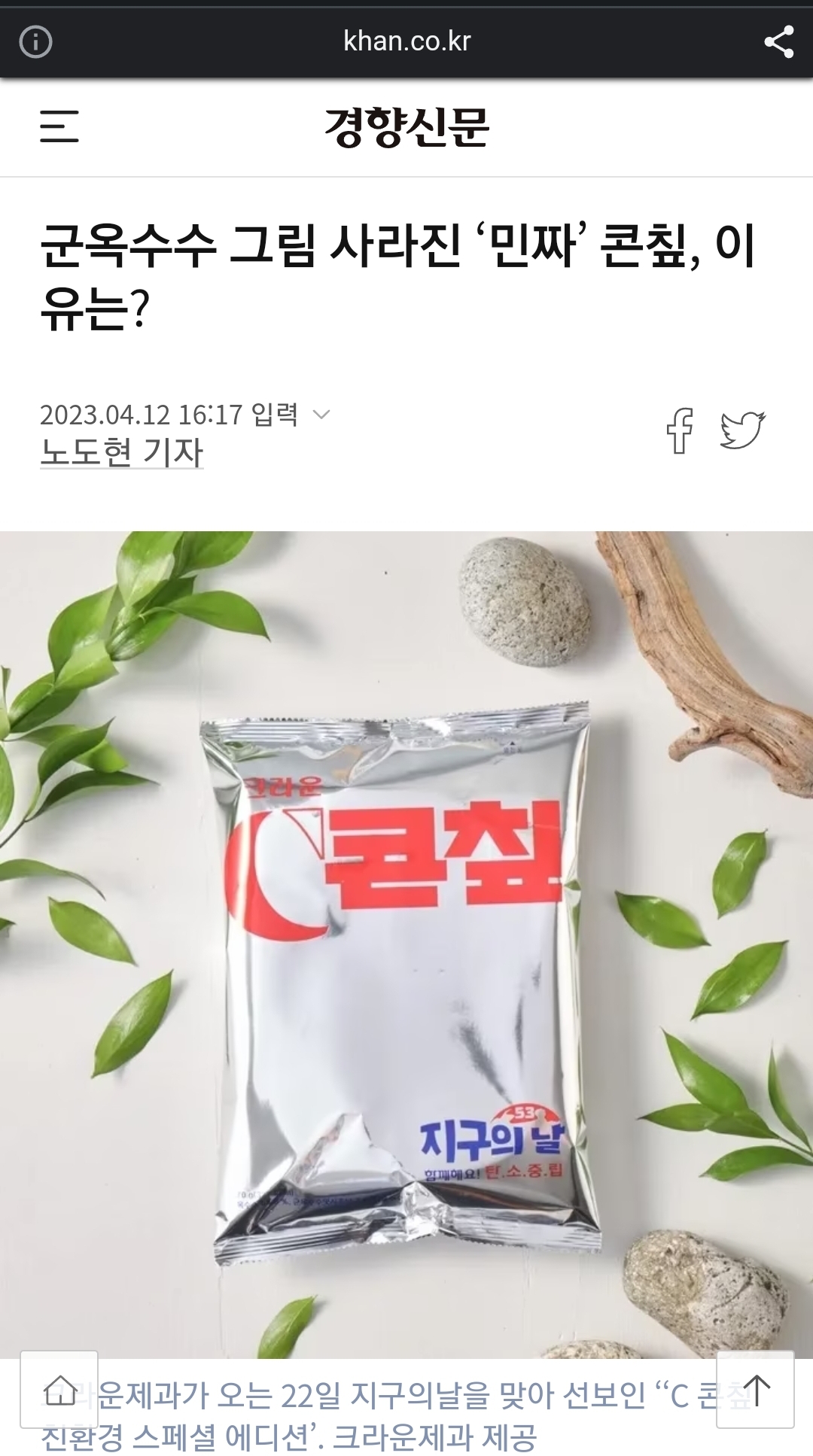Go to the 경향신문 homepage logo
This screenshot has width=813, height=1456.
(406, 126)
